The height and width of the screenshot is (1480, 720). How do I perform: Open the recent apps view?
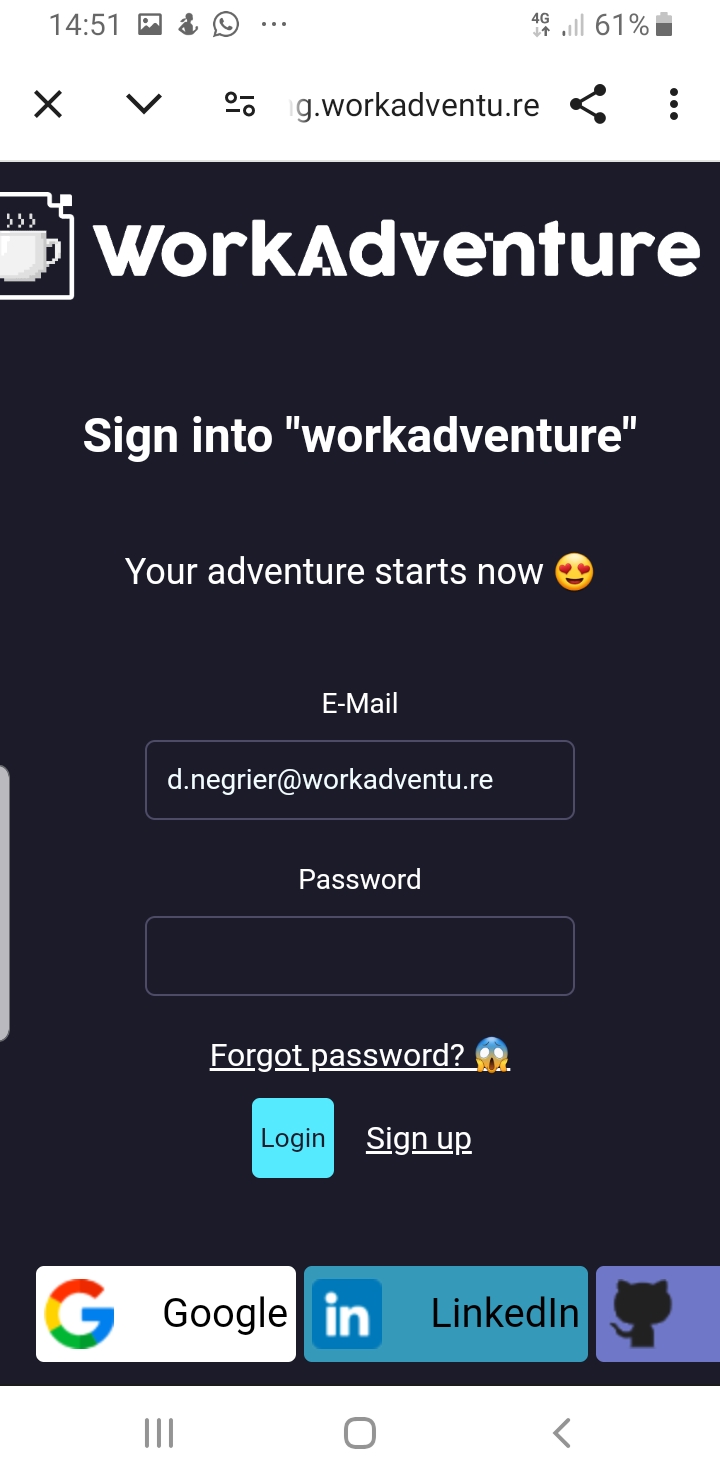(159, 1433)
